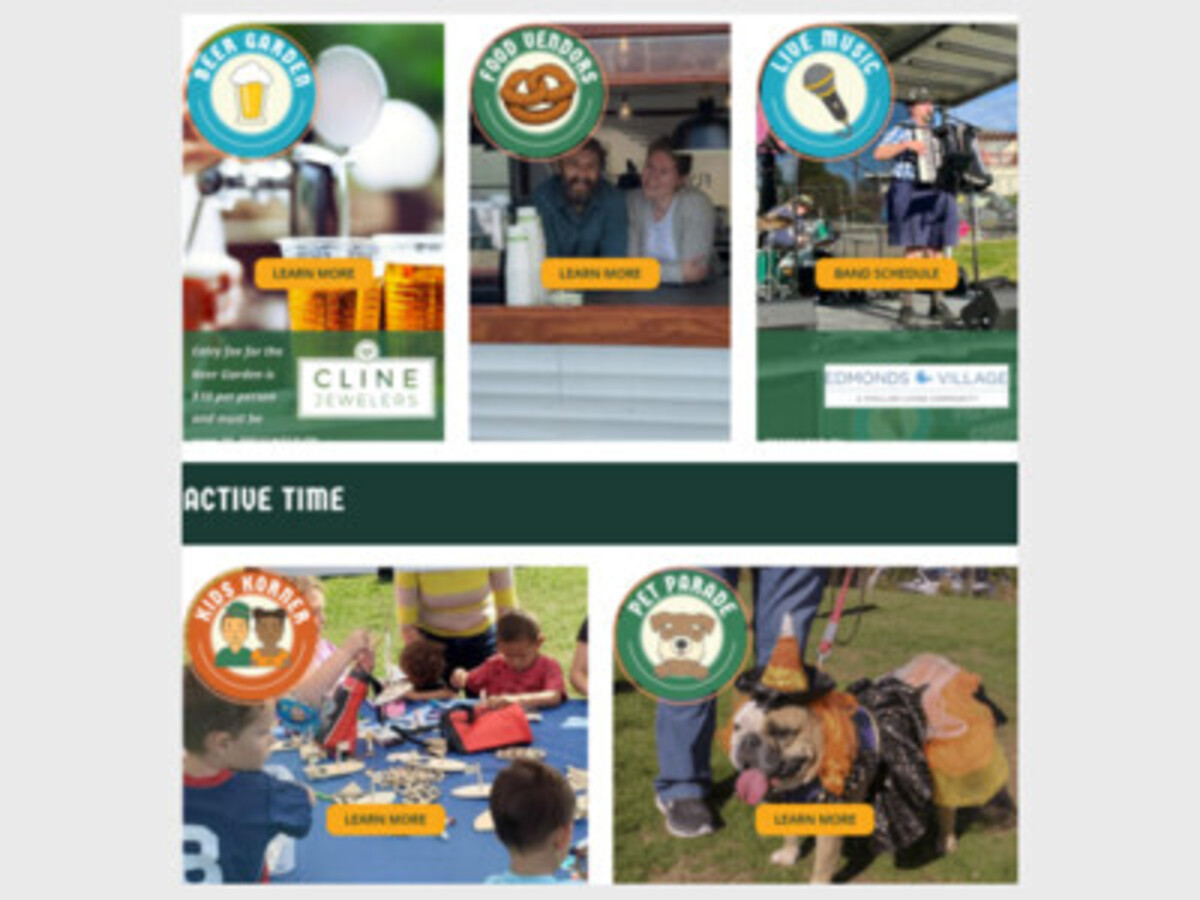Tap Learn More on the Beer Garden card
The height and width of the screenshot is (900, 1200).
[314, 273]
